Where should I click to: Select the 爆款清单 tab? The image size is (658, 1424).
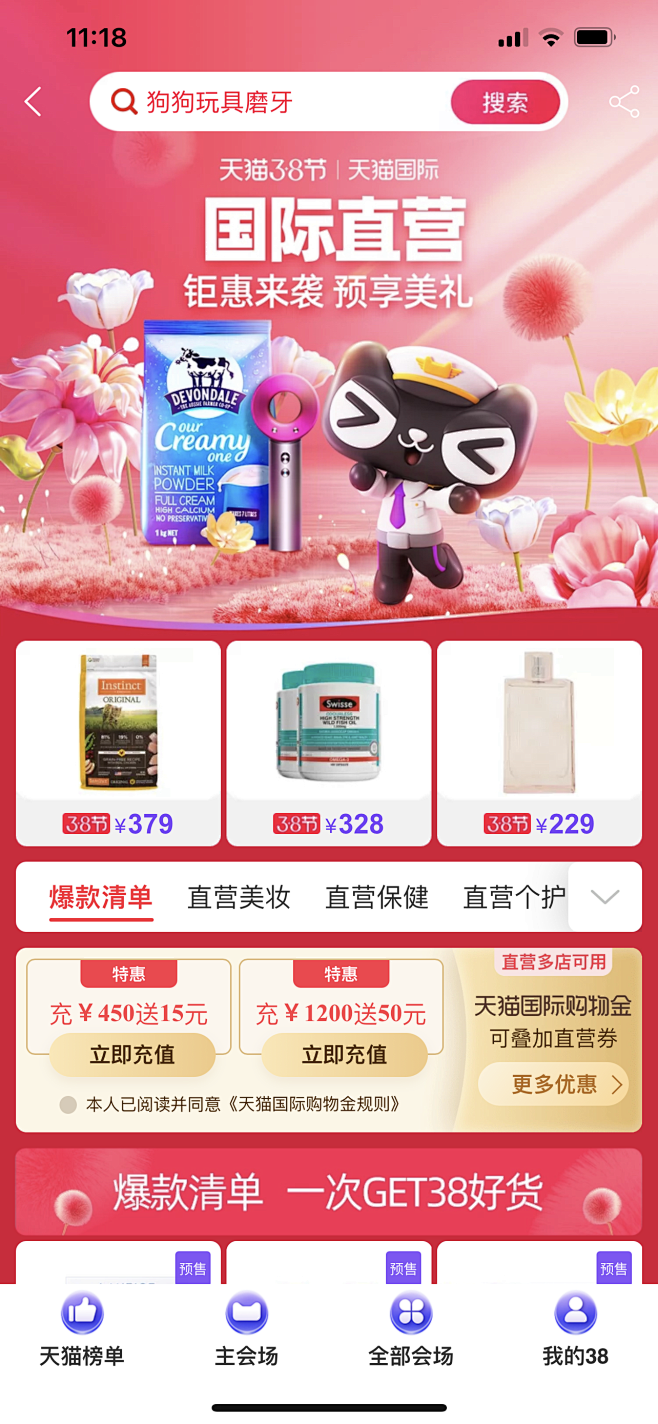point(101,897)
